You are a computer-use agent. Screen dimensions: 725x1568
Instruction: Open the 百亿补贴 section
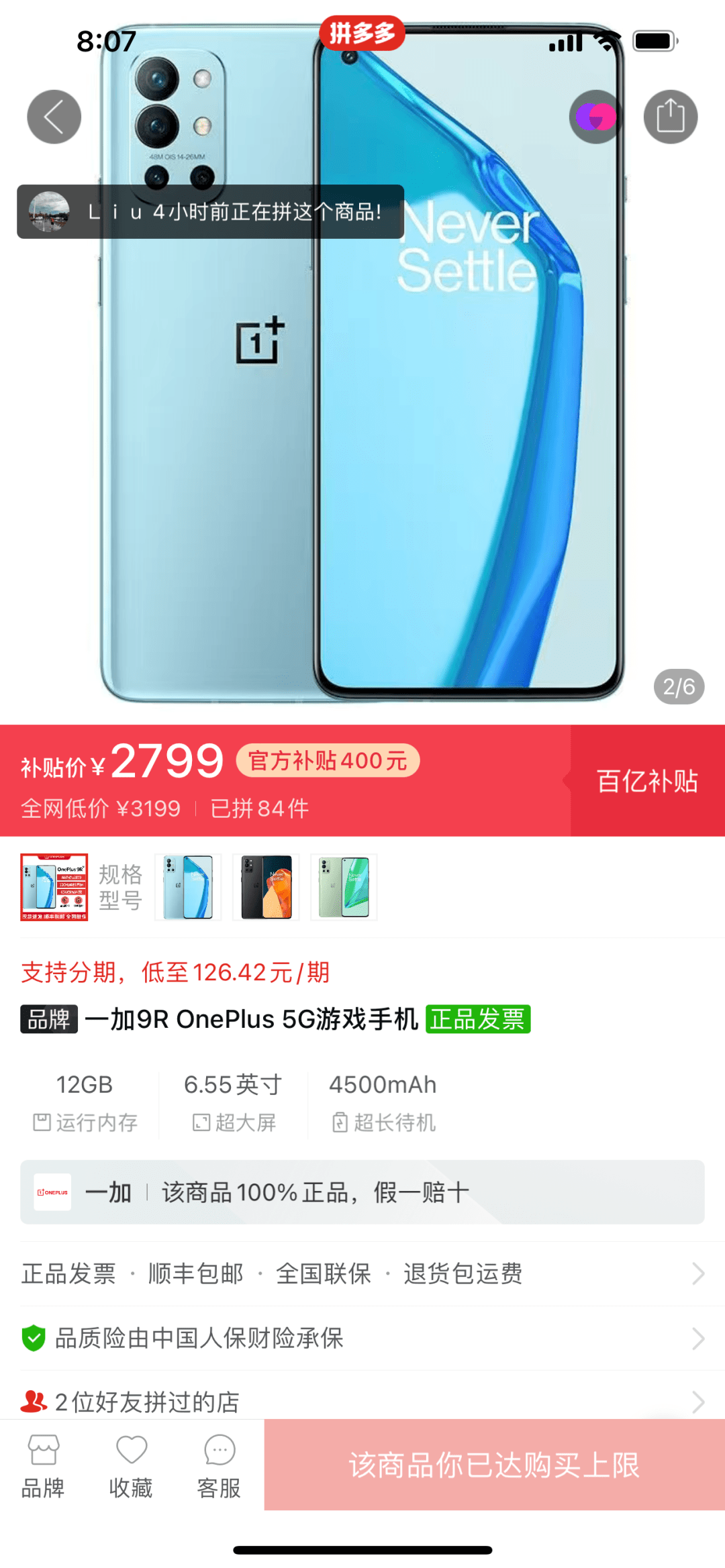[x=647, y=781]
